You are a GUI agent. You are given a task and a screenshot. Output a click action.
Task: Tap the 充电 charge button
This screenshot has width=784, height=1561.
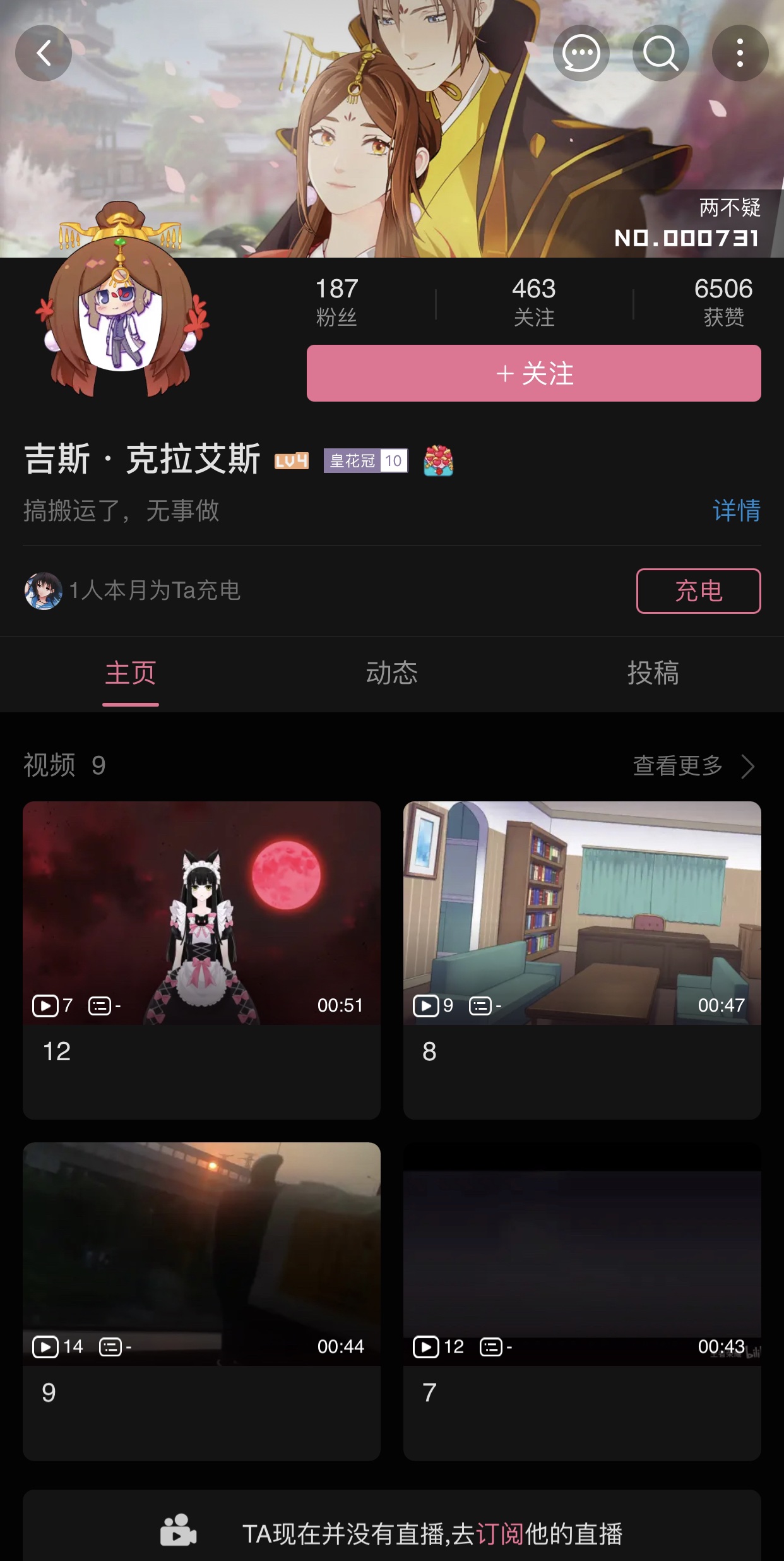[x=698, y=591]
